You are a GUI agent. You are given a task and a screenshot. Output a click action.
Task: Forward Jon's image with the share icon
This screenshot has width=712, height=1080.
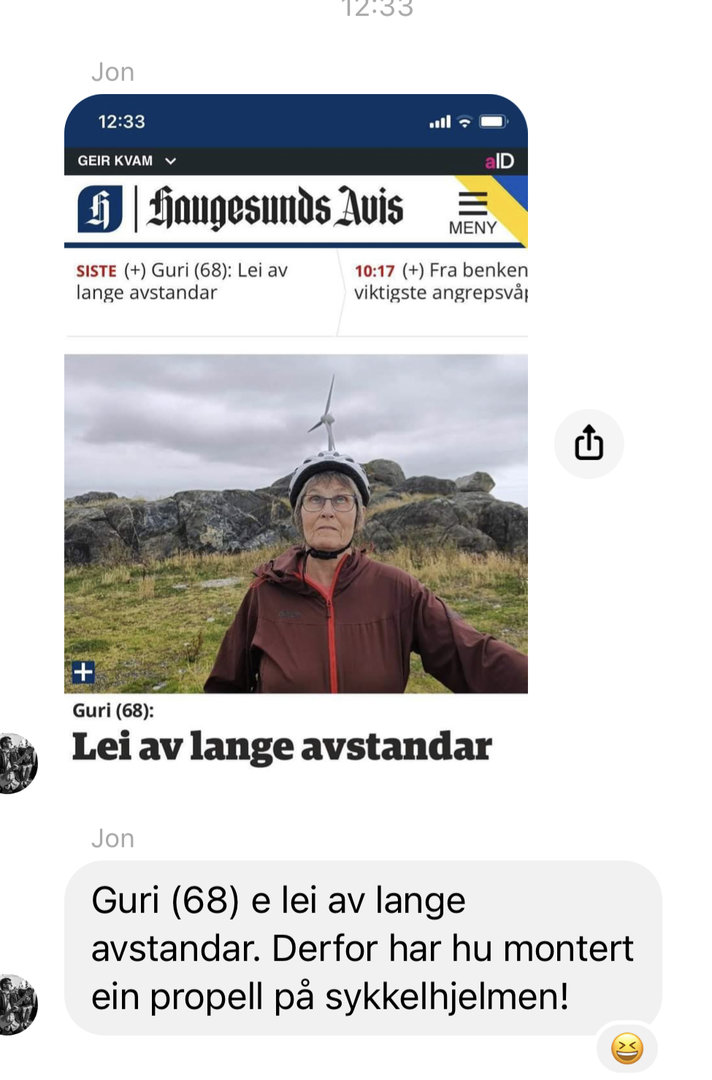[589, 443]
